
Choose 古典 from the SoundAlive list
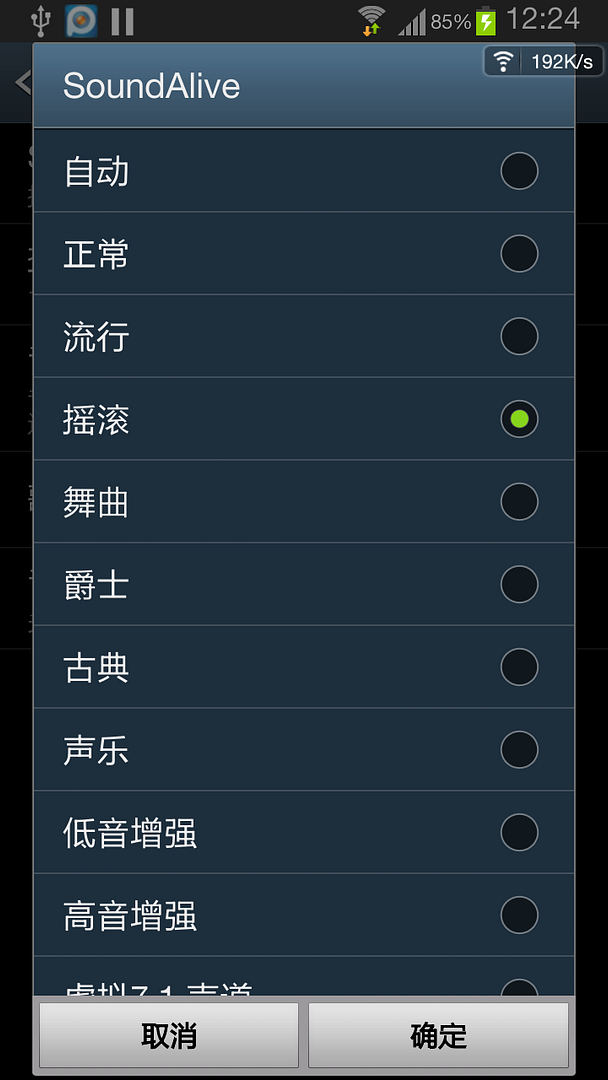tap(304, 667)
